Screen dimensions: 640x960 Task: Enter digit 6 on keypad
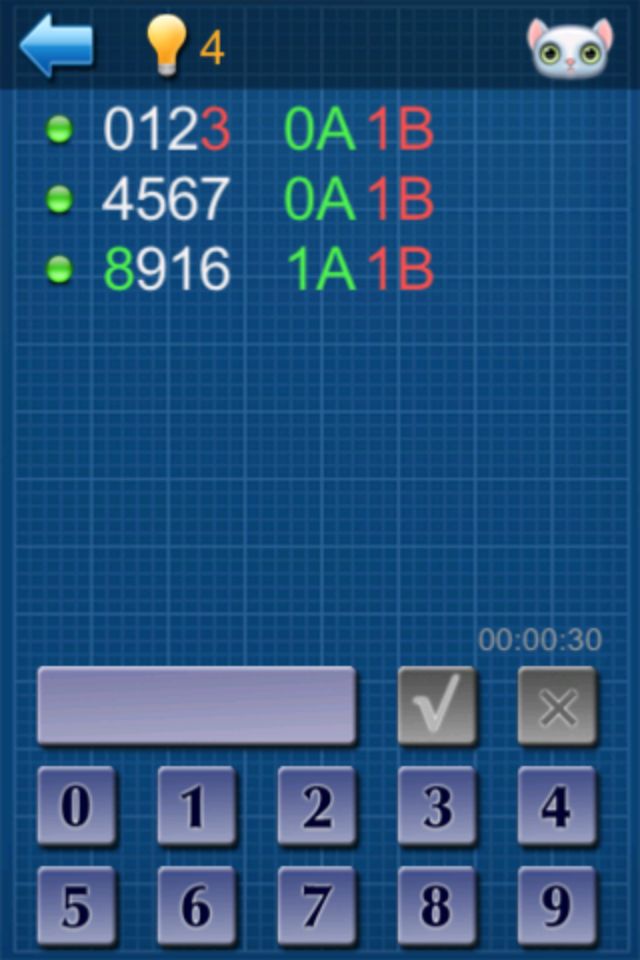196,906
